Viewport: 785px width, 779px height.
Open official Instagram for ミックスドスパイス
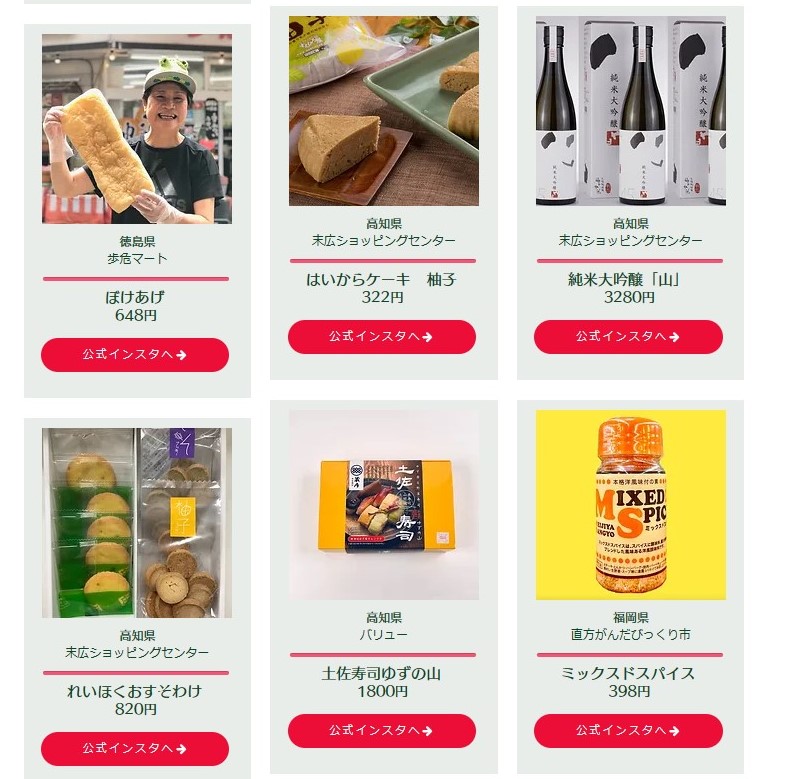(628, 730)
